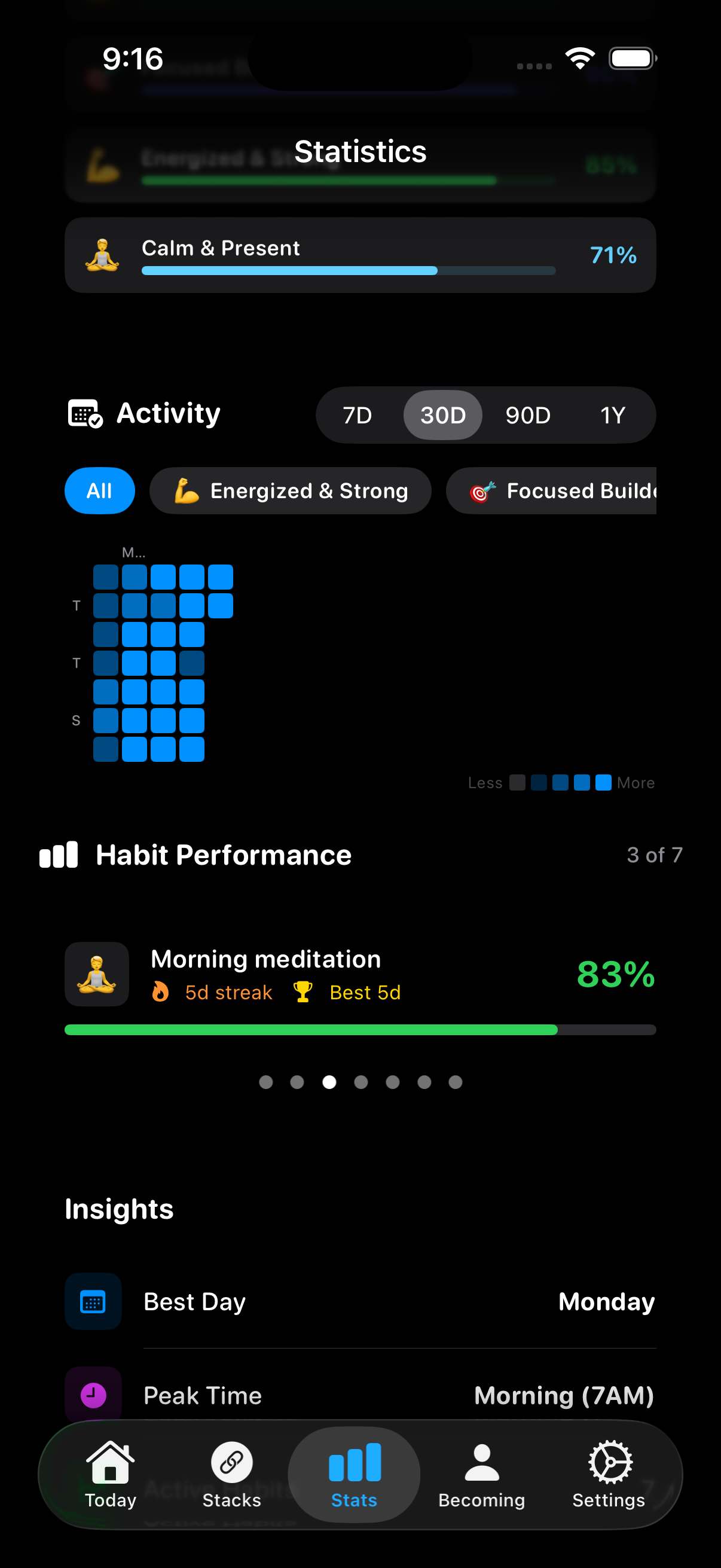Click the Best Day calendar icon

pos(93,1301)
